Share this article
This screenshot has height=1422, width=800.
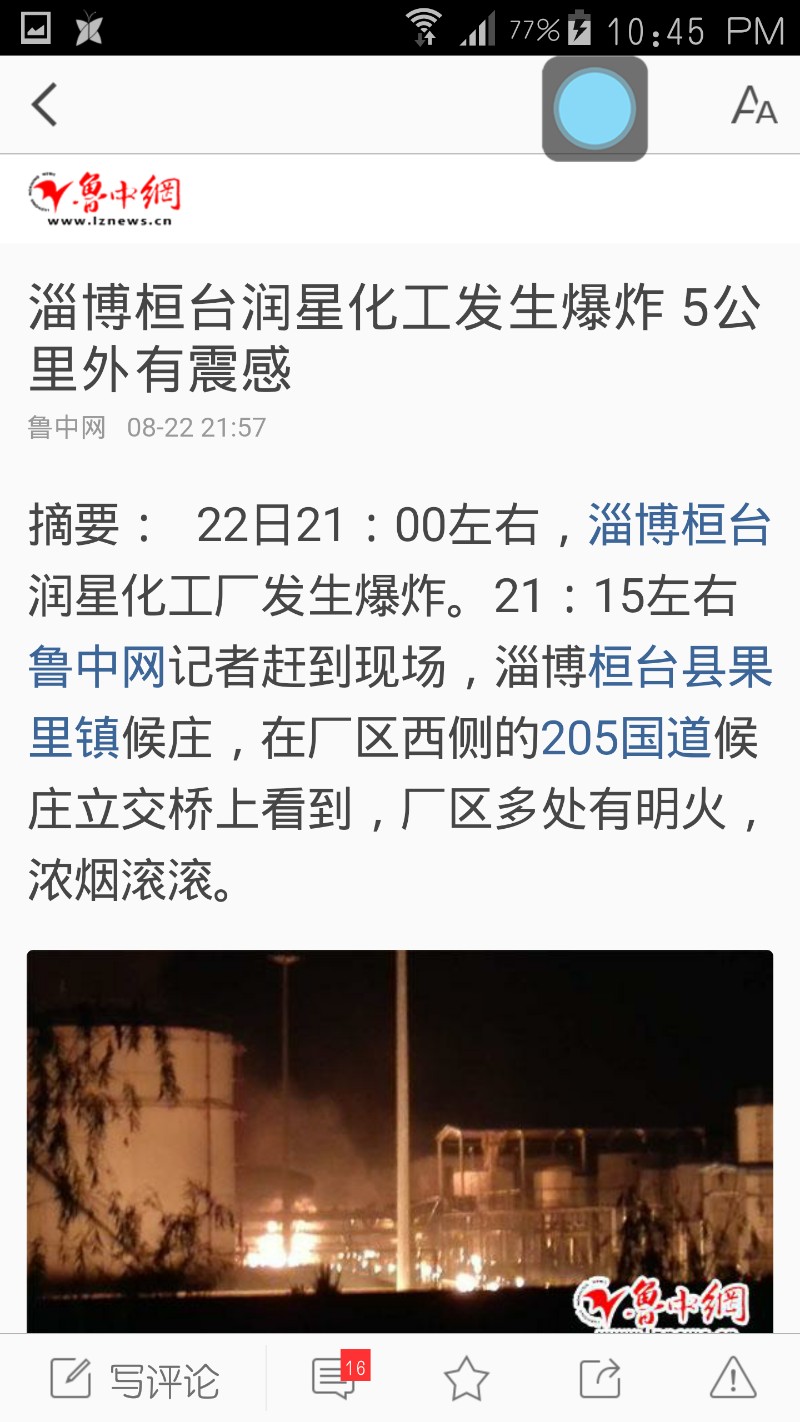pos(600,1379)
